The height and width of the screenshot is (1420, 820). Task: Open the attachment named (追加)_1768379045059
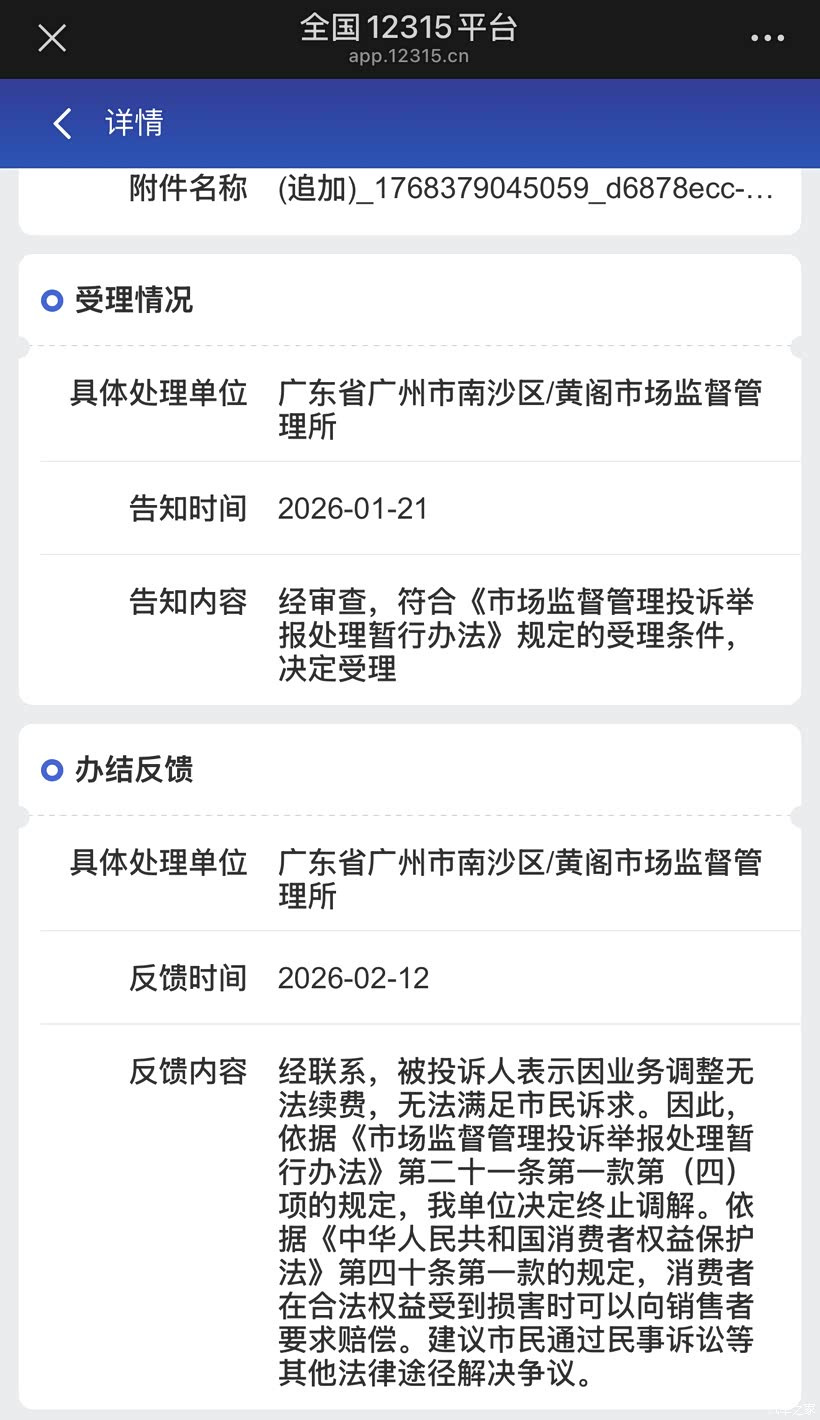tap(525, 188)
